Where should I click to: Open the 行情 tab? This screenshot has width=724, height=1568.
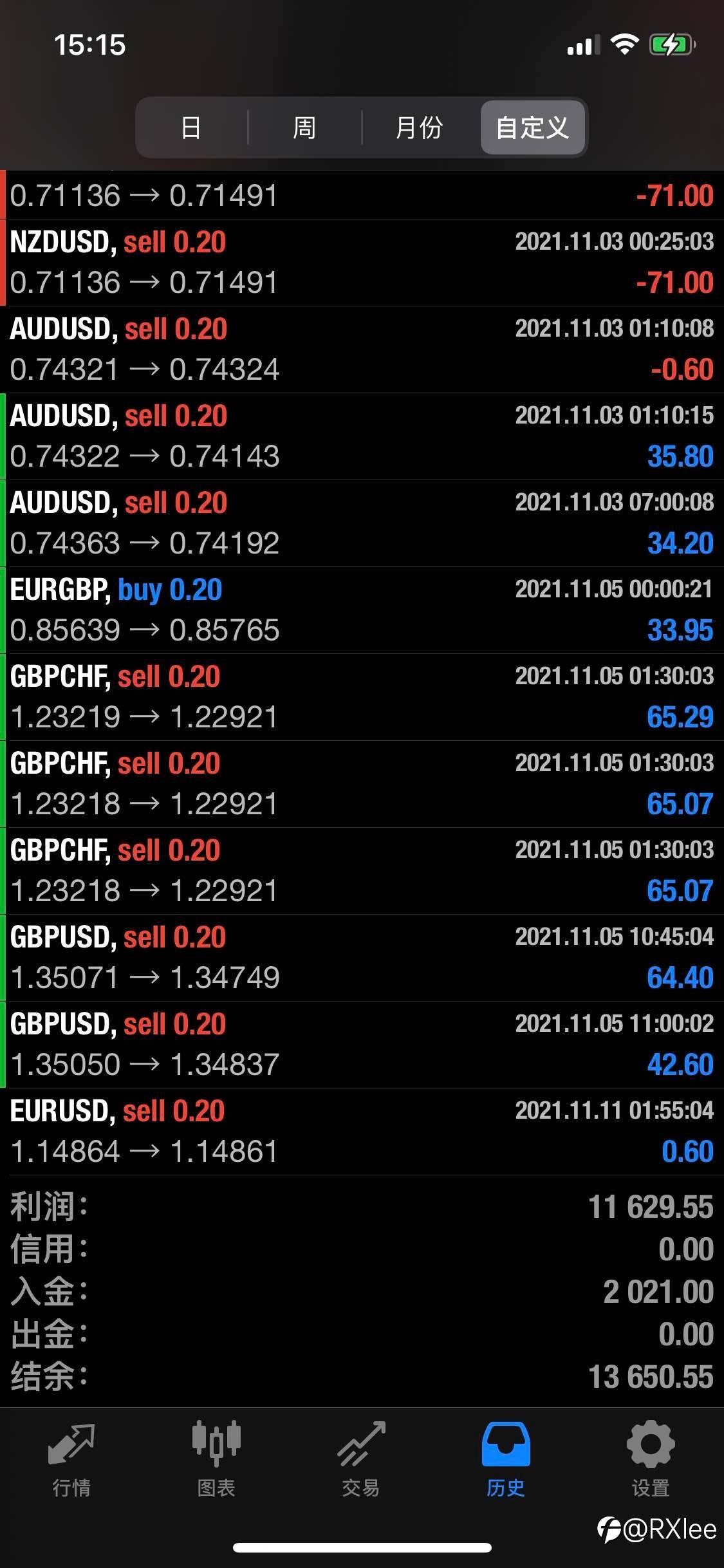tap(72, 1459)
